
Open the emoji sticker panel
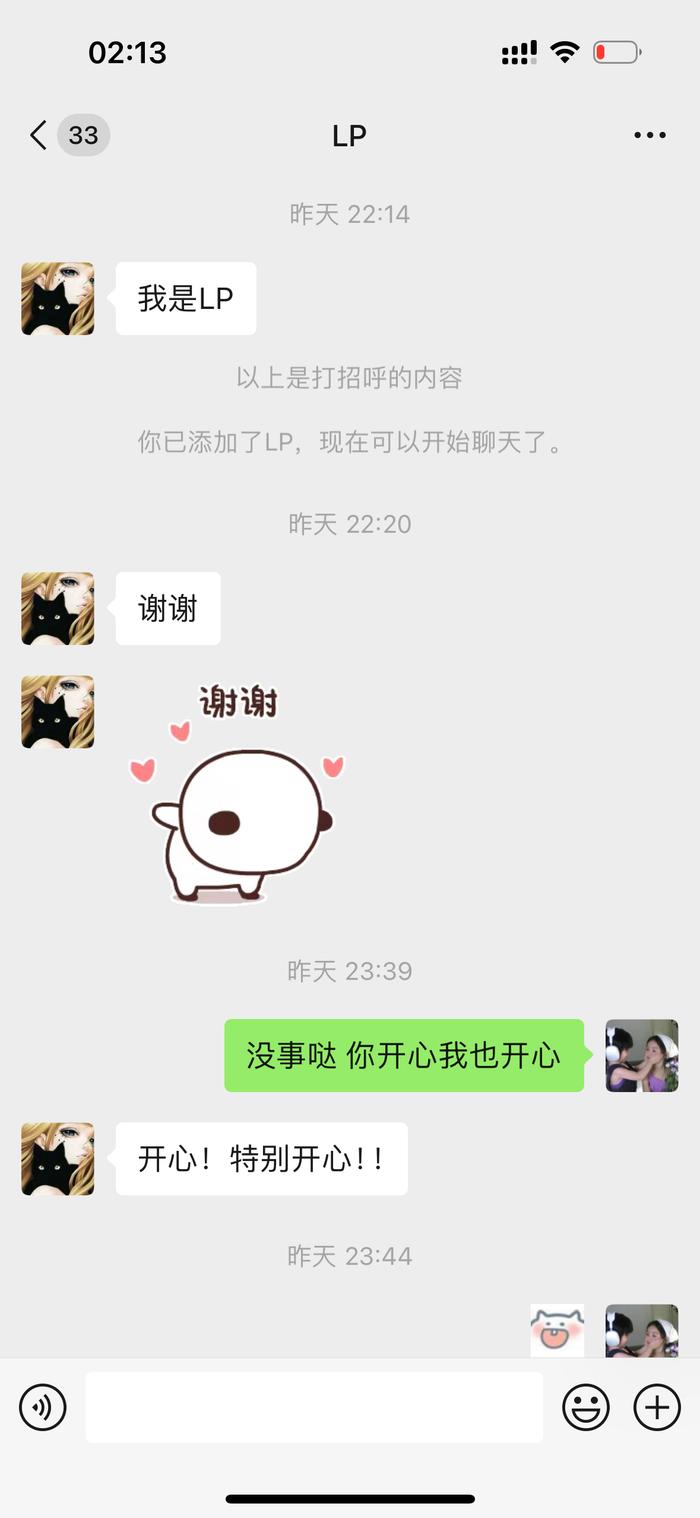(x=586, y=1407)
